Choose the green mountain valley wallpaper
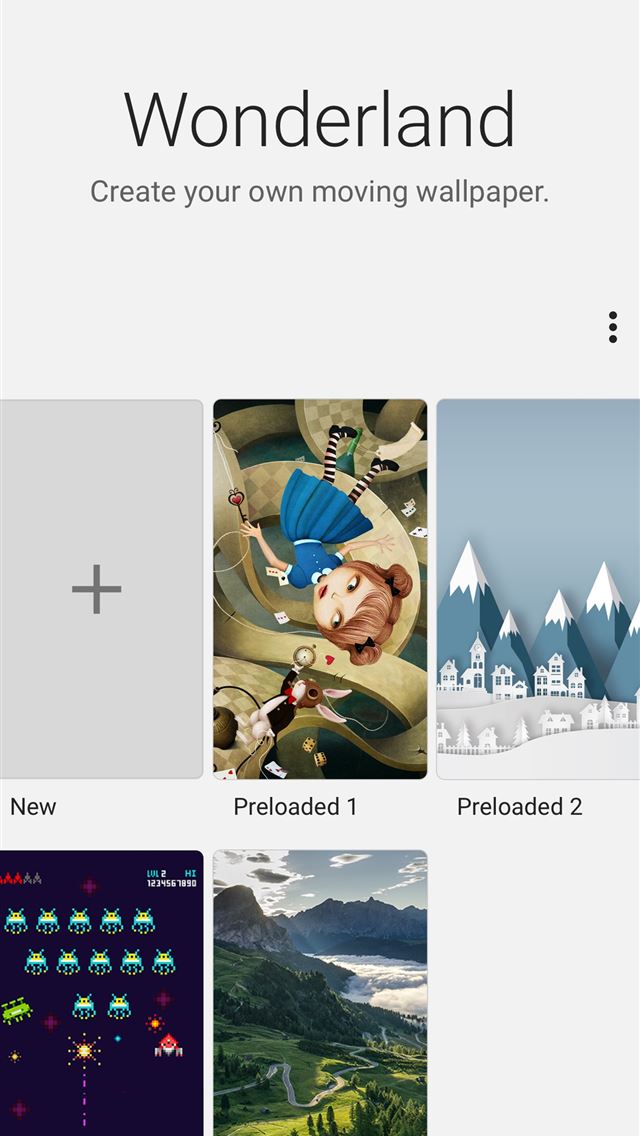 pos(320,992)
